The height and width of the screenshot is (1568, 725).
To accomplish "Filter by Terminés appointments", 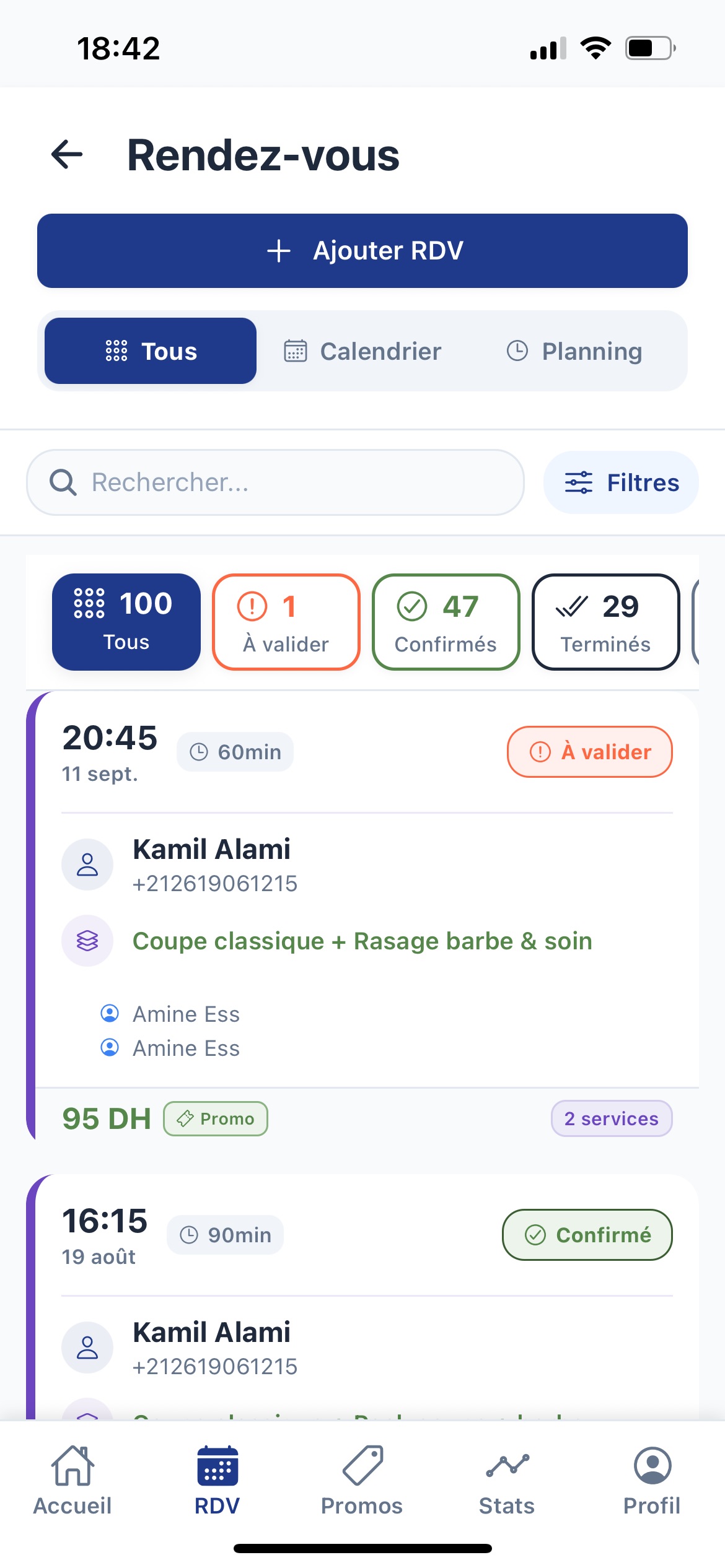I will coord(605,622).
